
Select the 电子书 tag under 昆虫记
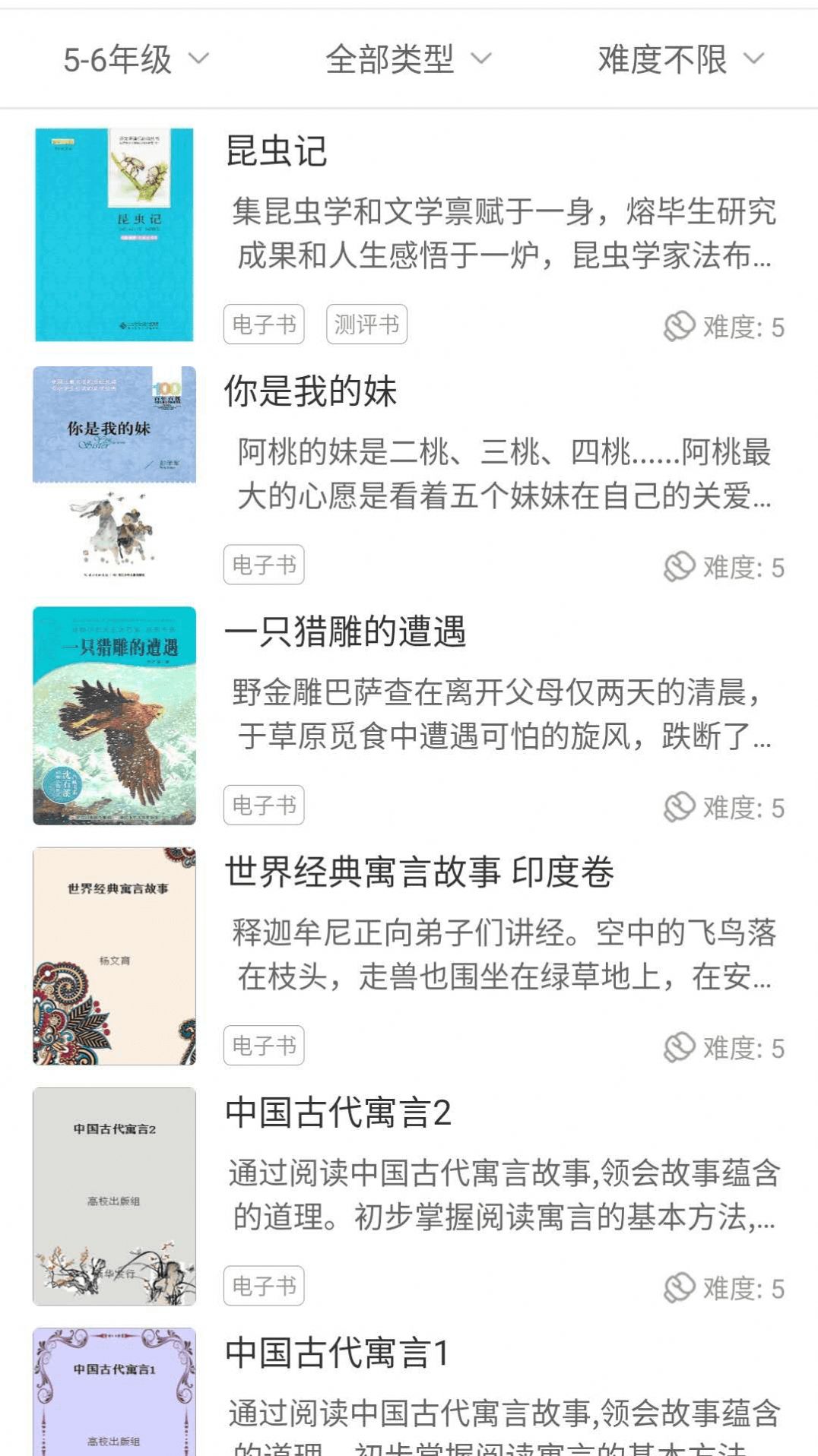click(264, 324)
